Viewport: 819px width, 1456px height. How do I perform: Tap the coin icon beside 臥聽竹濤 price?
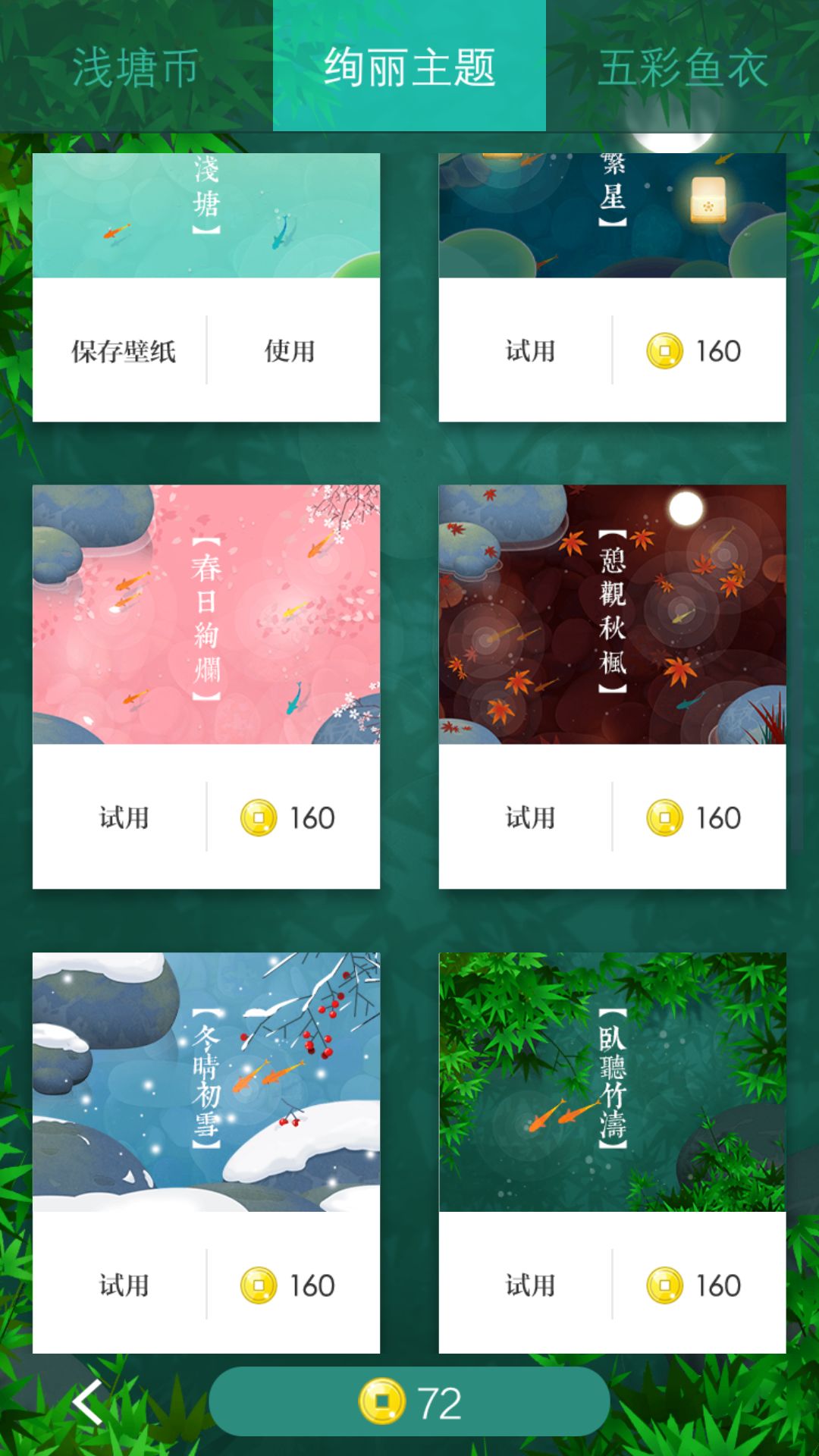point(666,1285)
